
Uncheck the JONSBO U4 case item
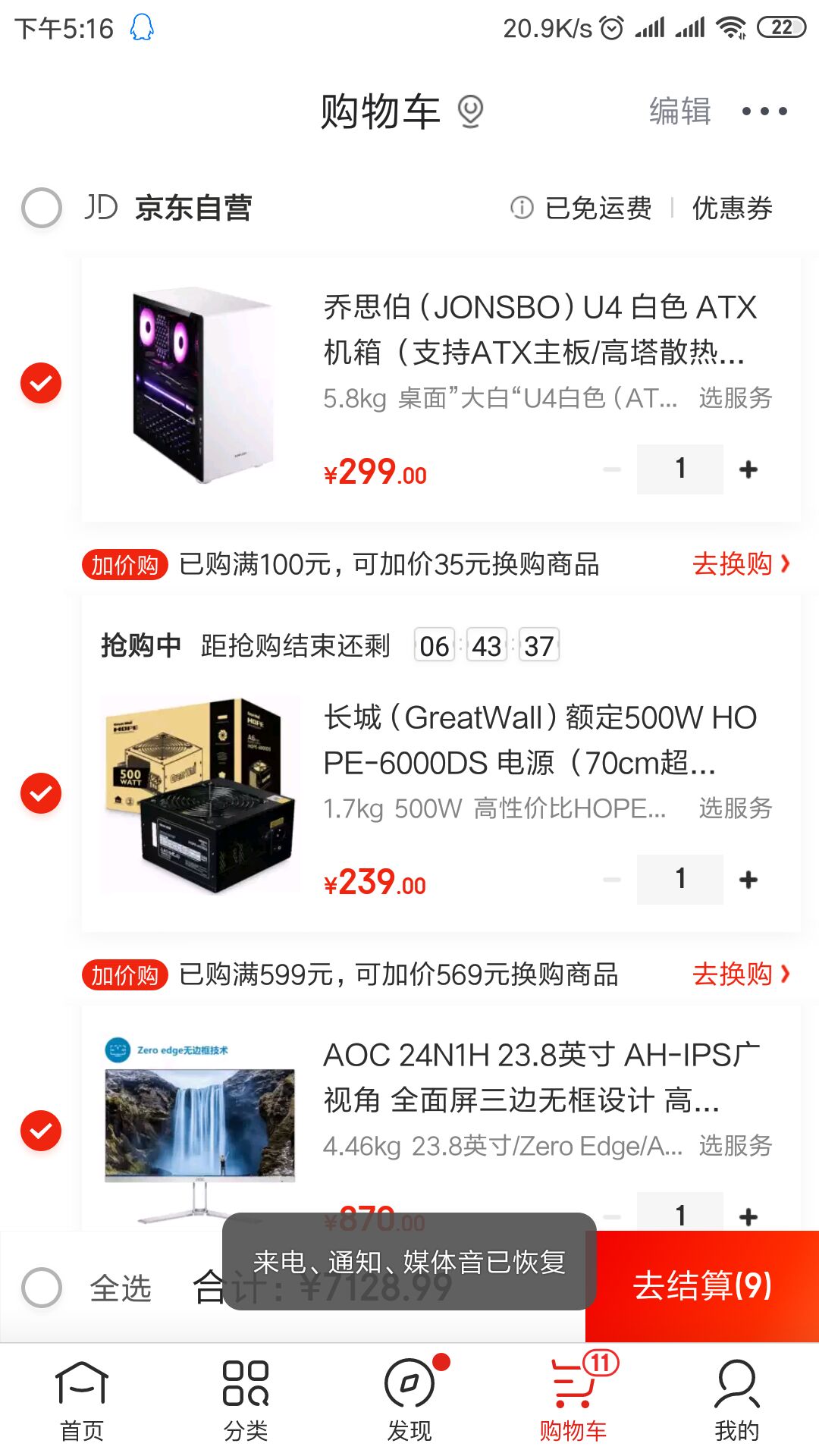[x=41, y=383]
